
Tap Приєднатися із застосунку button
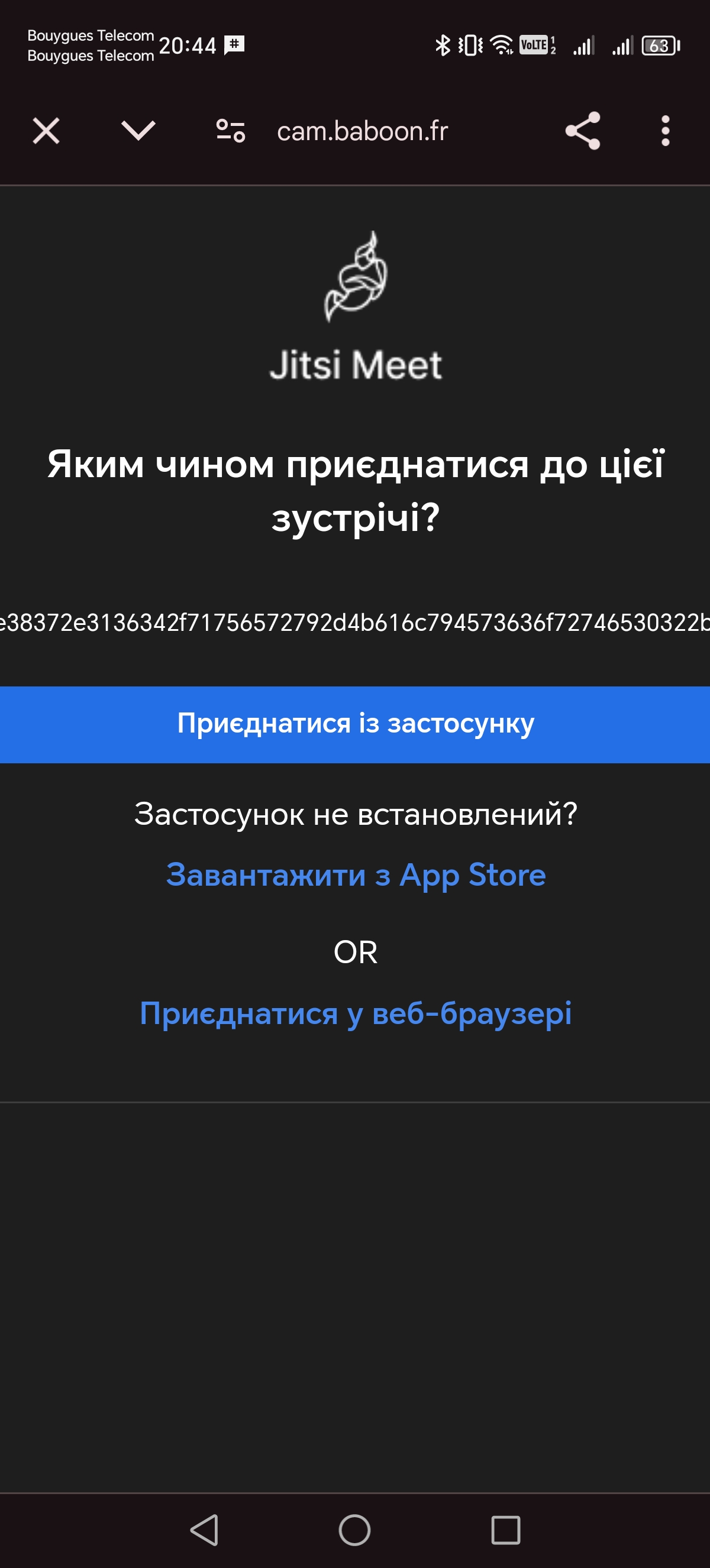point(355,724)
